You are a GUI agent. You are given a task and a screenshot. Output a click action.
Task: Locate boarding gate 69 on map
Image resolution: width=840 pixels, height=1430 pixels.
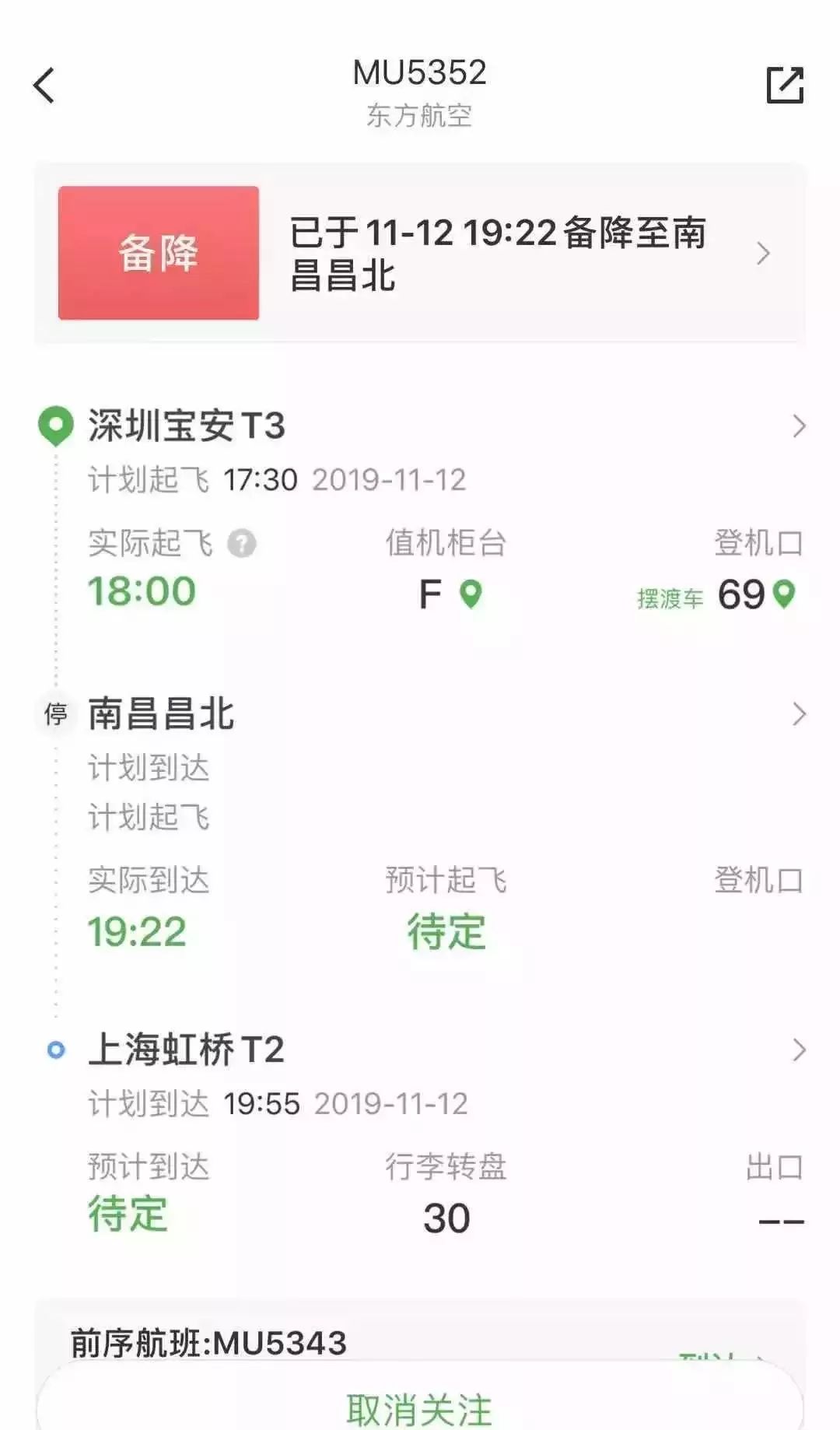point(786,594)
